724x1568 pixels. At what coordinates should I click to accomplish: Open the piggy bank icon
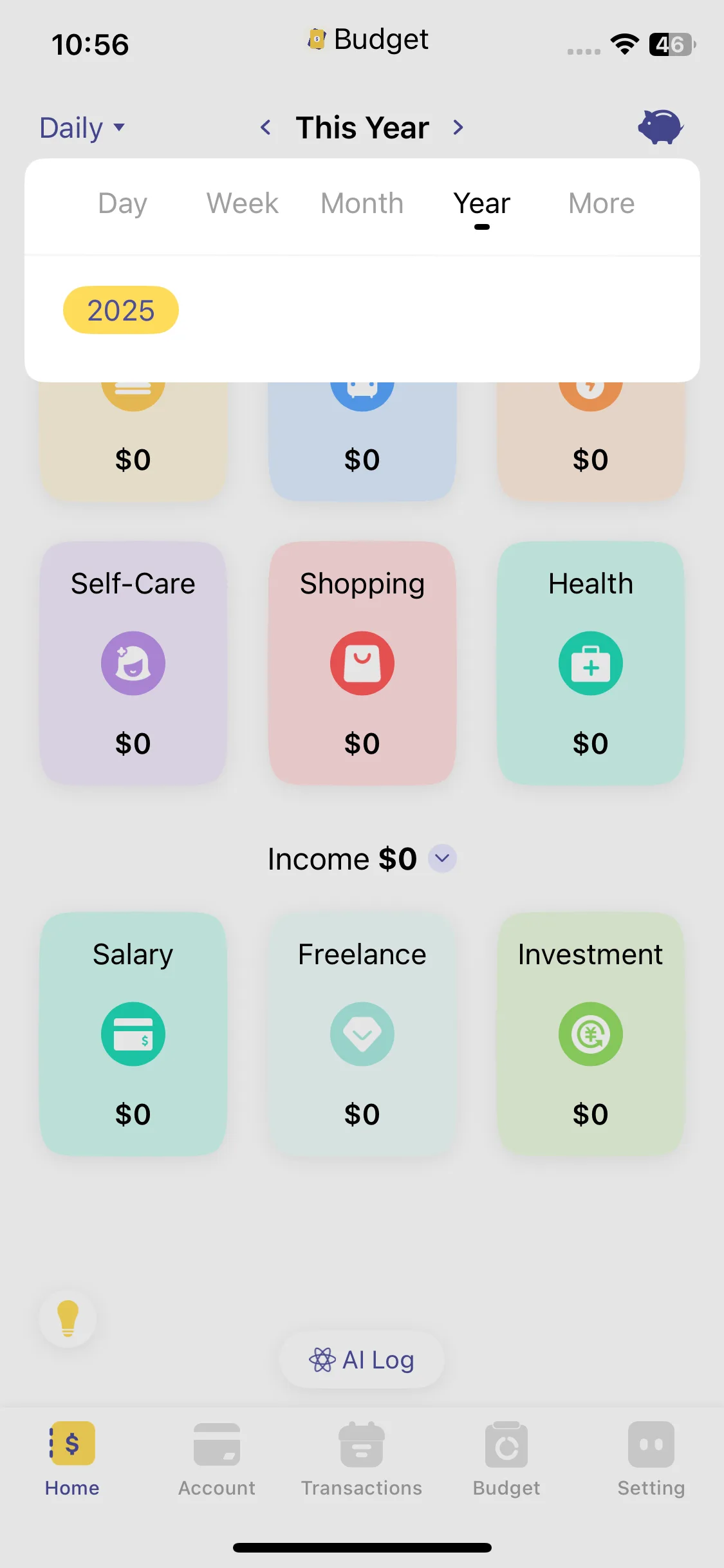tap(660, 126)
